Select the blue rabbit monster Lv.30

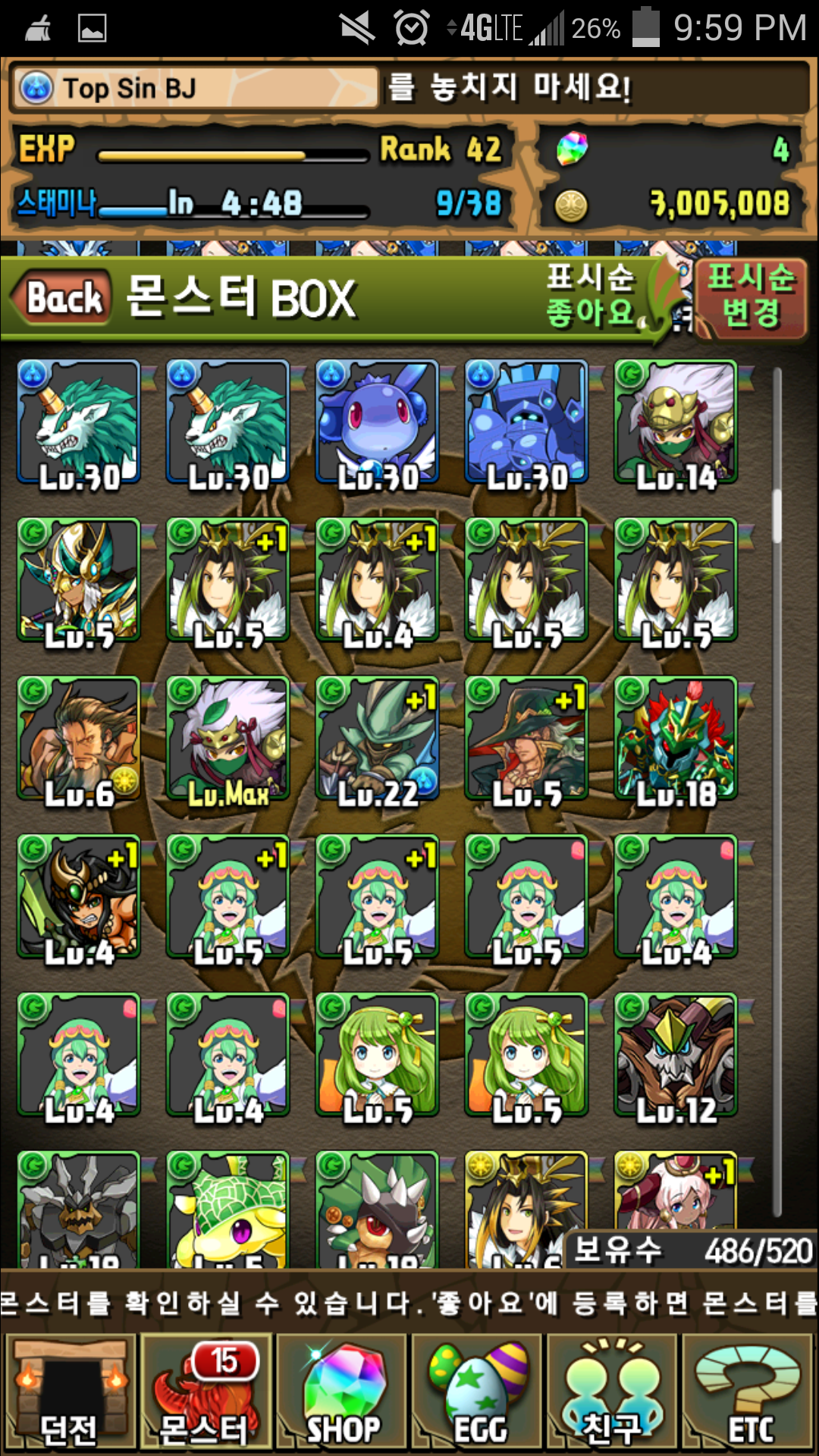(378, 422)
